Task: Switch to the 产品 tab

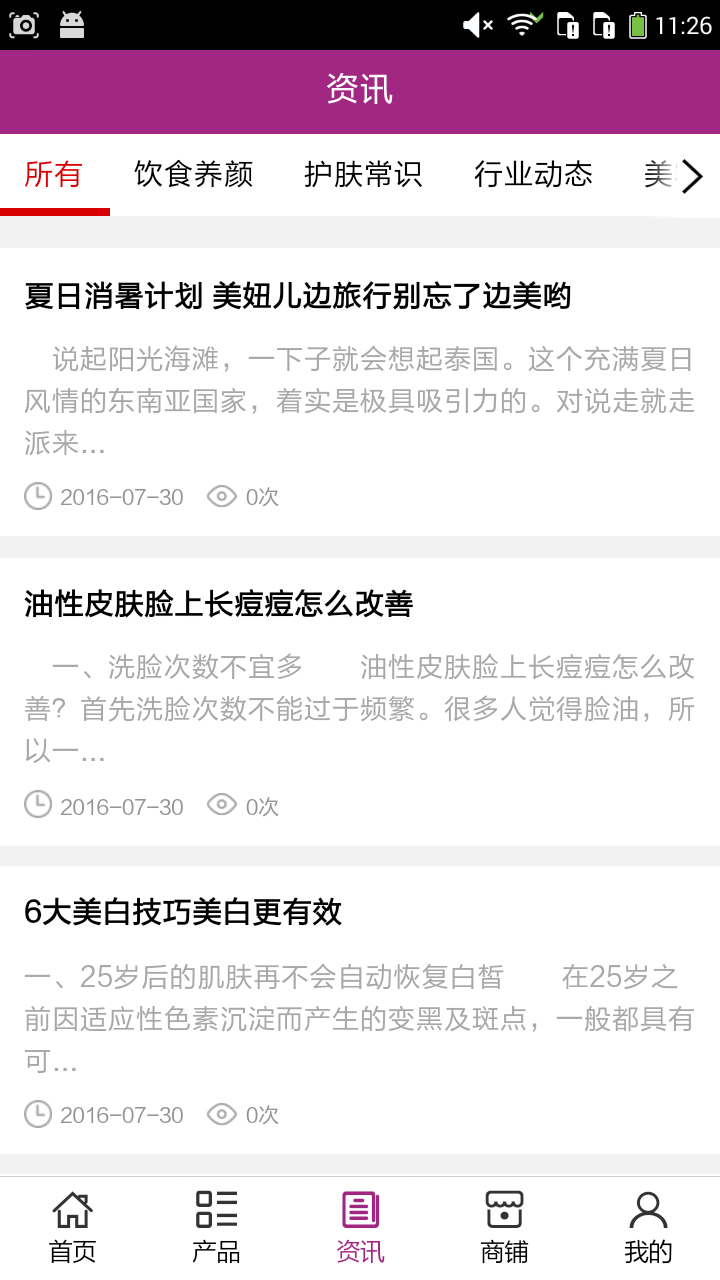Action: pyautogui.click(x=216, y=1226)
